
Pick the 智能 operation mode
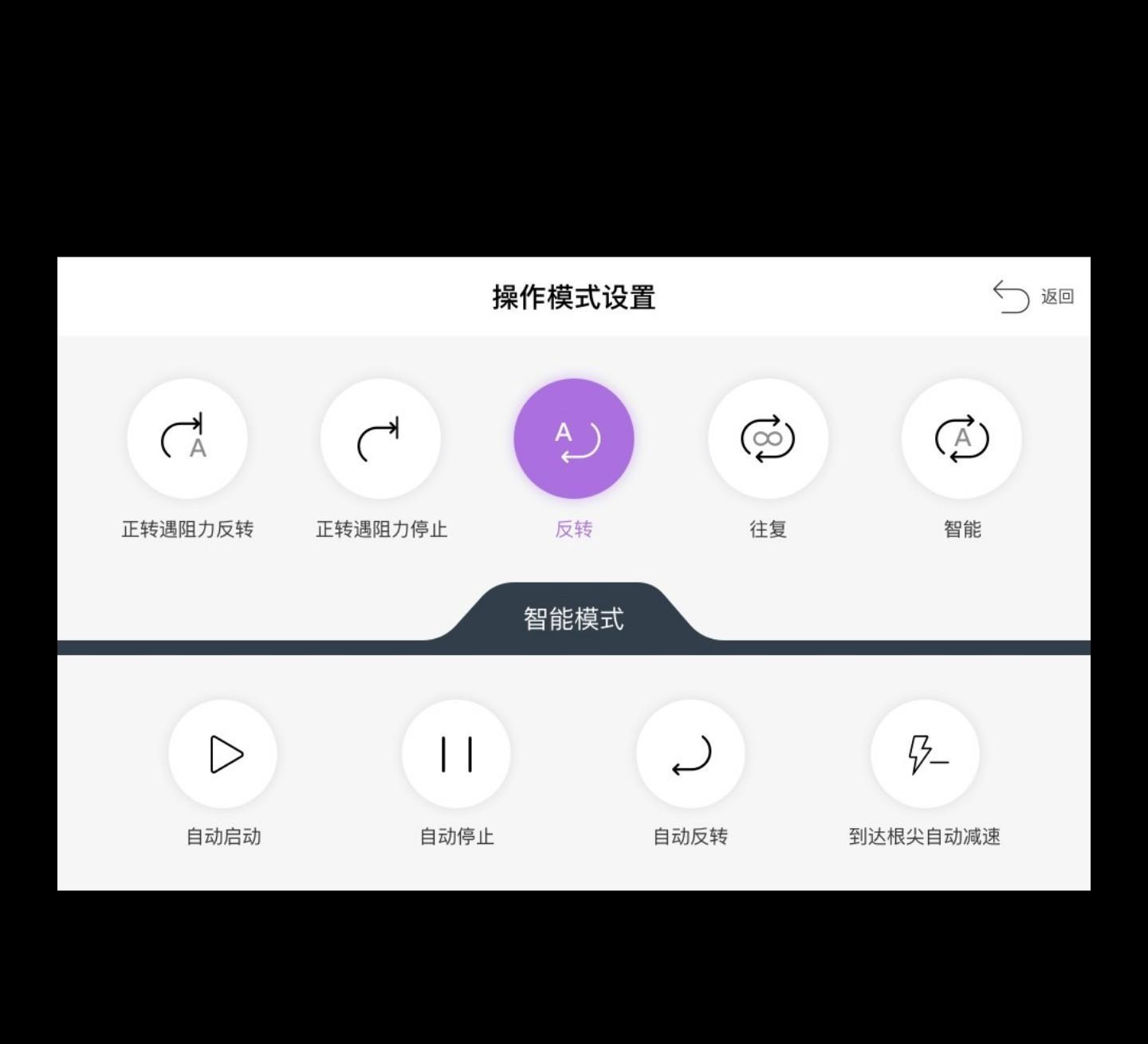point(961,439)
